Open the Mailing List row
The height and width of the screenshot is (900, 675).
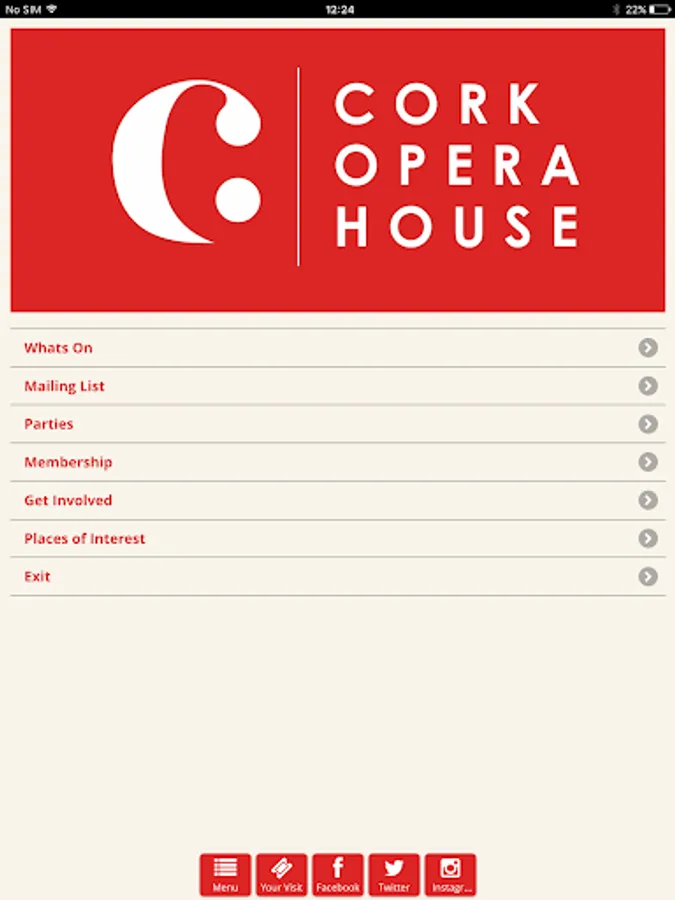(x=338, y=386)
